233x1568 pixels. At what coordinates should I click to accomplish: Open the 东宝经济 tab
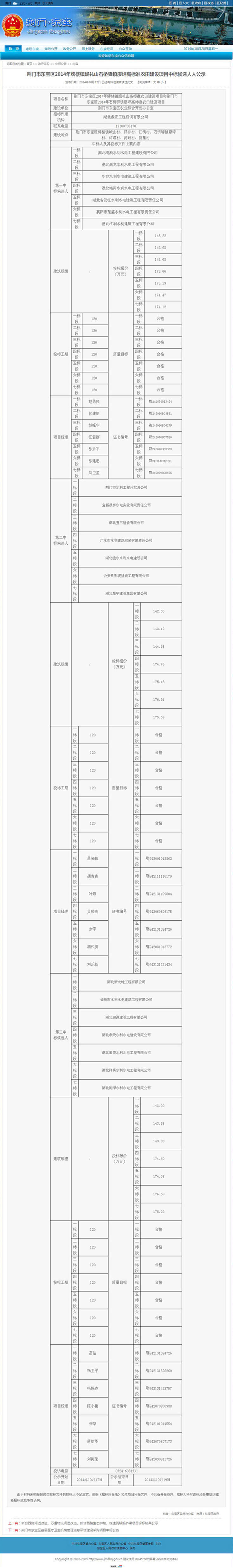[x=107, y=49]
